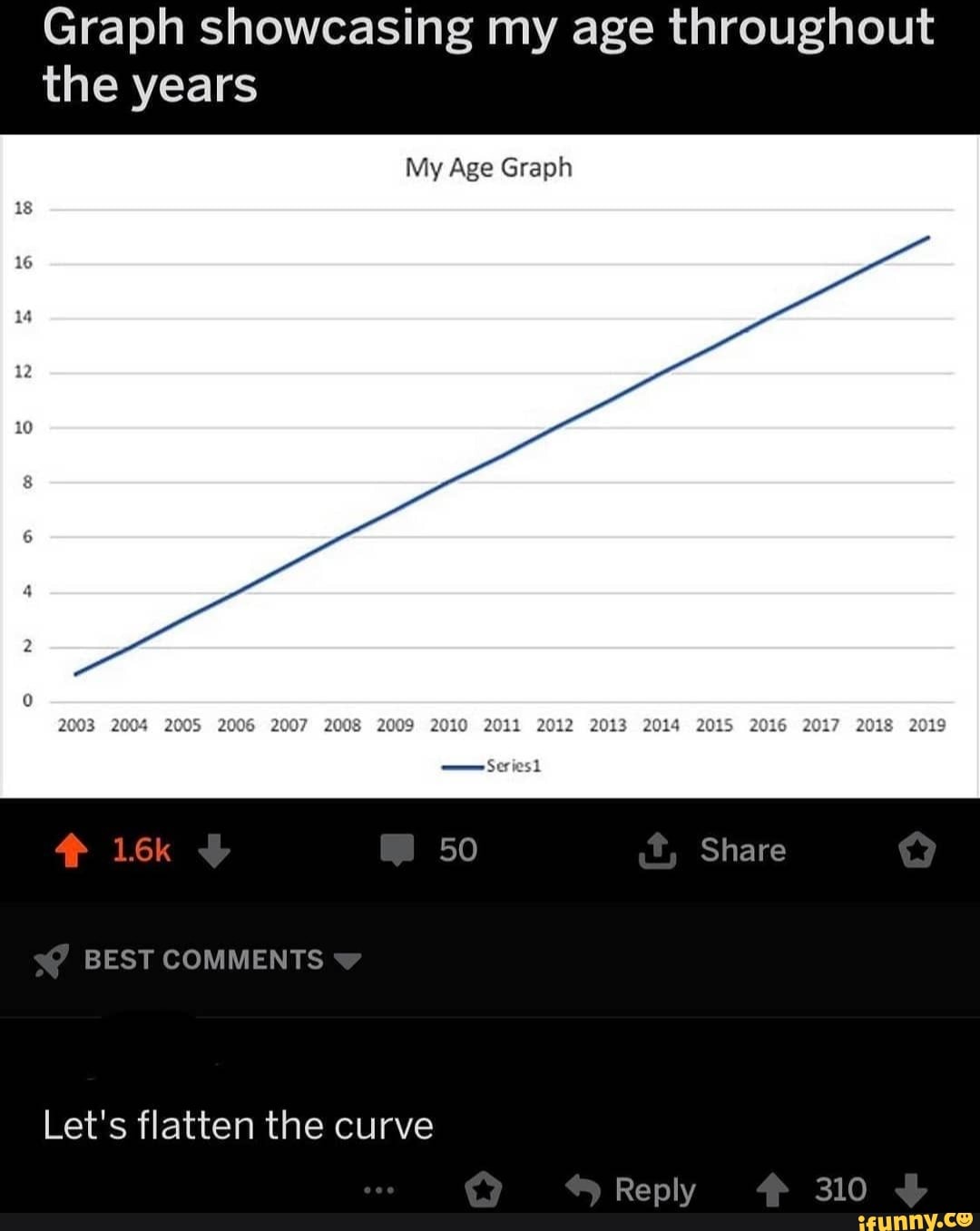The height and width of the screenshot is (1231, 980).
Task: Select the rocket icon beside BEST COMMENTS
Action: [x=53, y=960]
